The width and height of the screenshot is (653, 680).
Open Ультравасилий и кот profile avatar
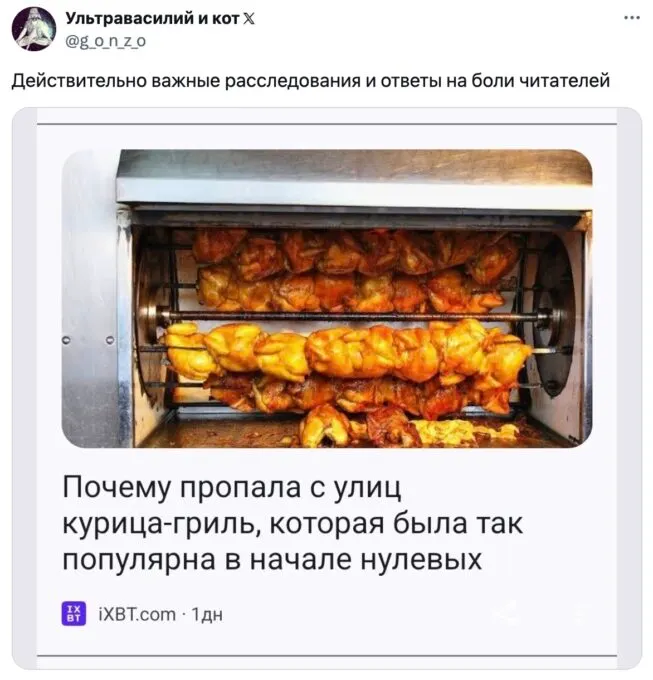[x=33, y=28]
